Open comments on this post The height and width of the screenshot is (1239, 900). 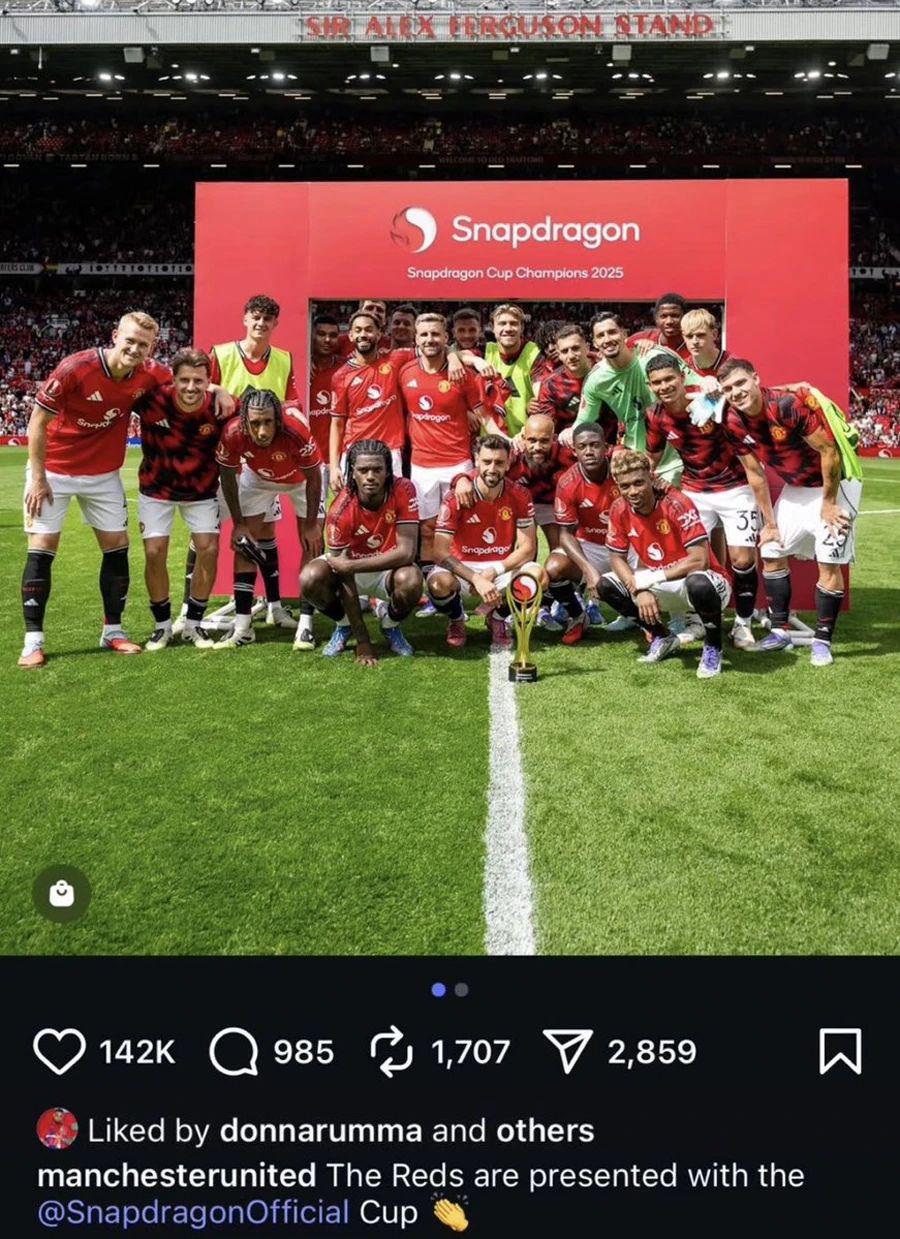[x=234, y=1051]
